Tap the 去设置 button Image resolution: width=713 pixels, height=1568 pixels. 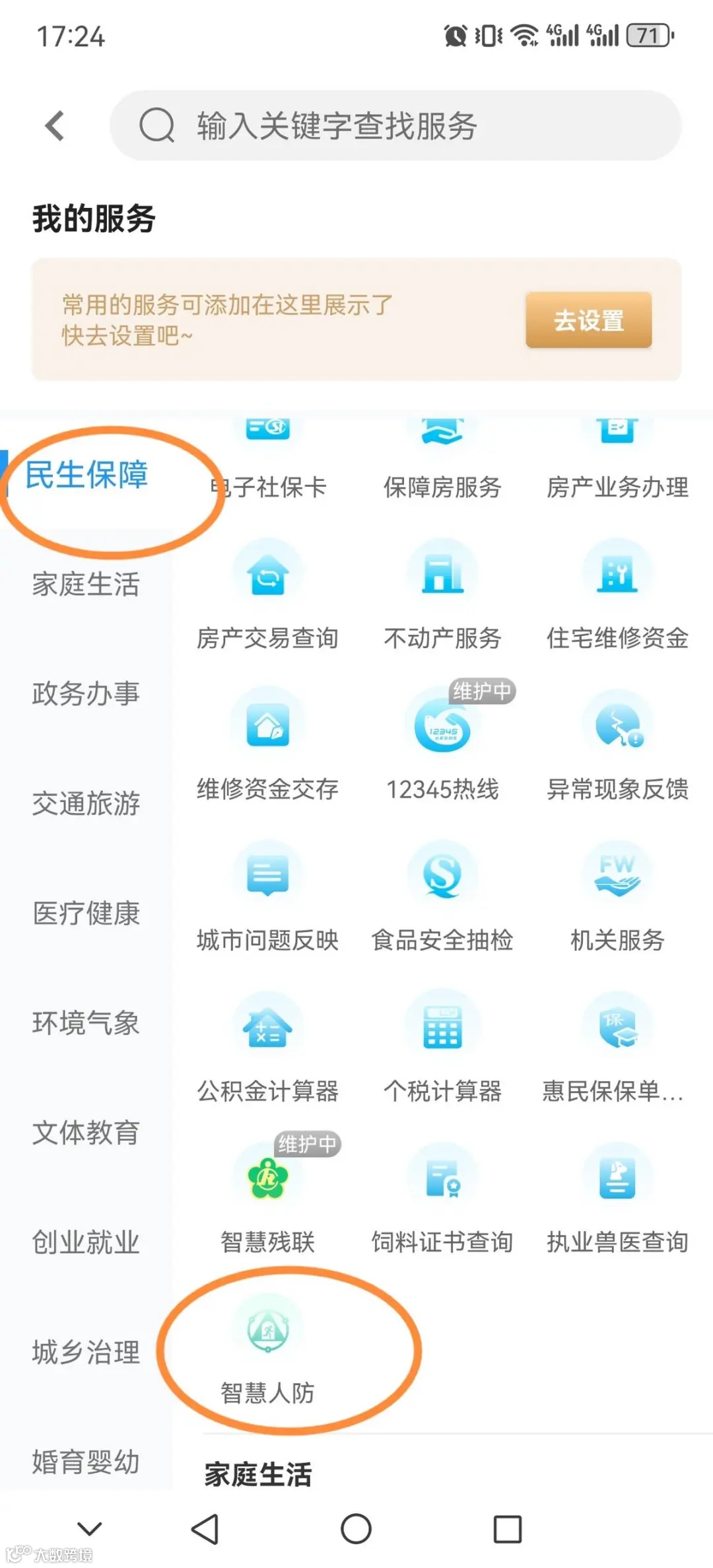(588, 320)
